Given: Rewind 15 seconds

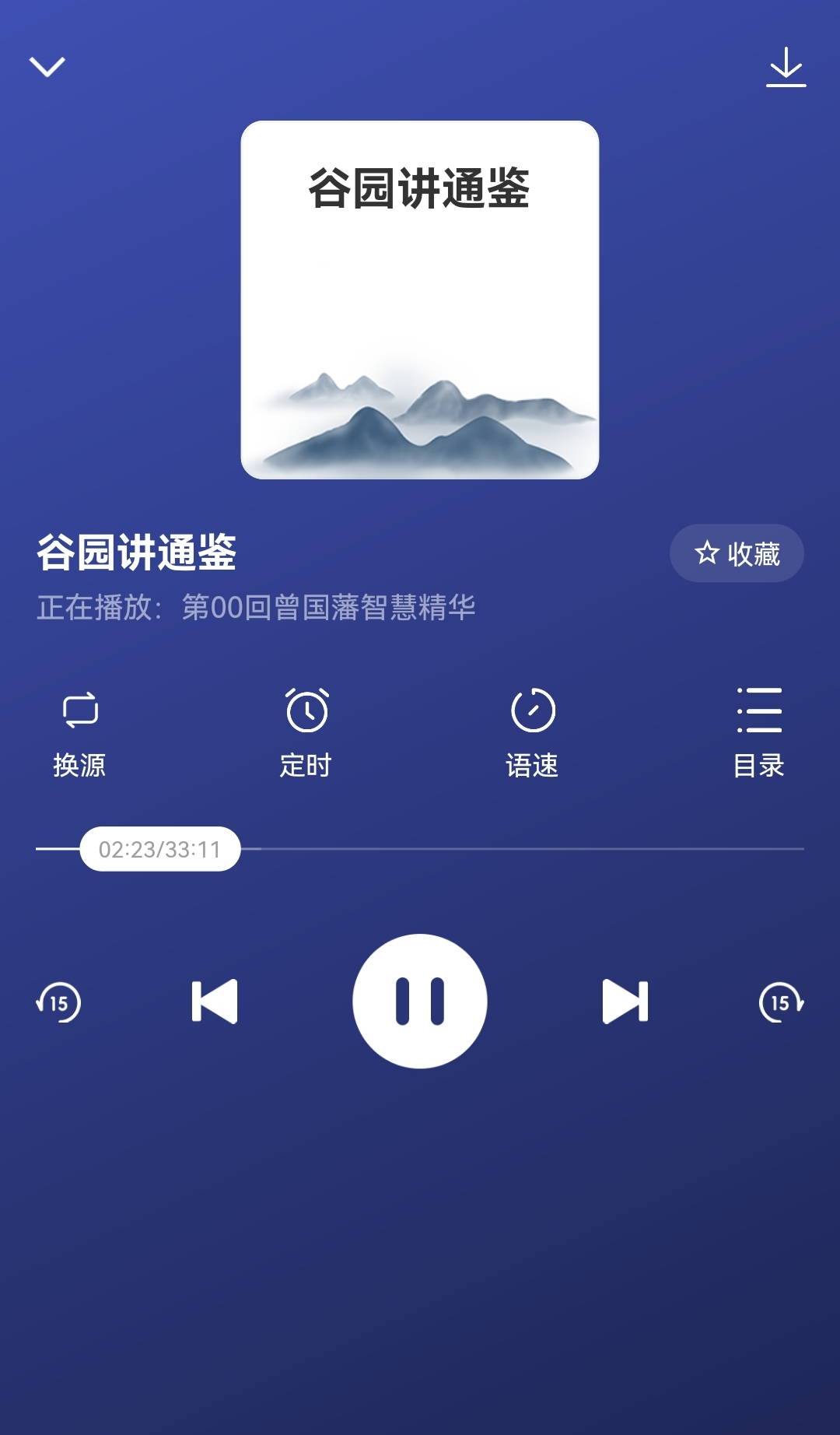Looking at the screenshot, I should (59, 1002).
